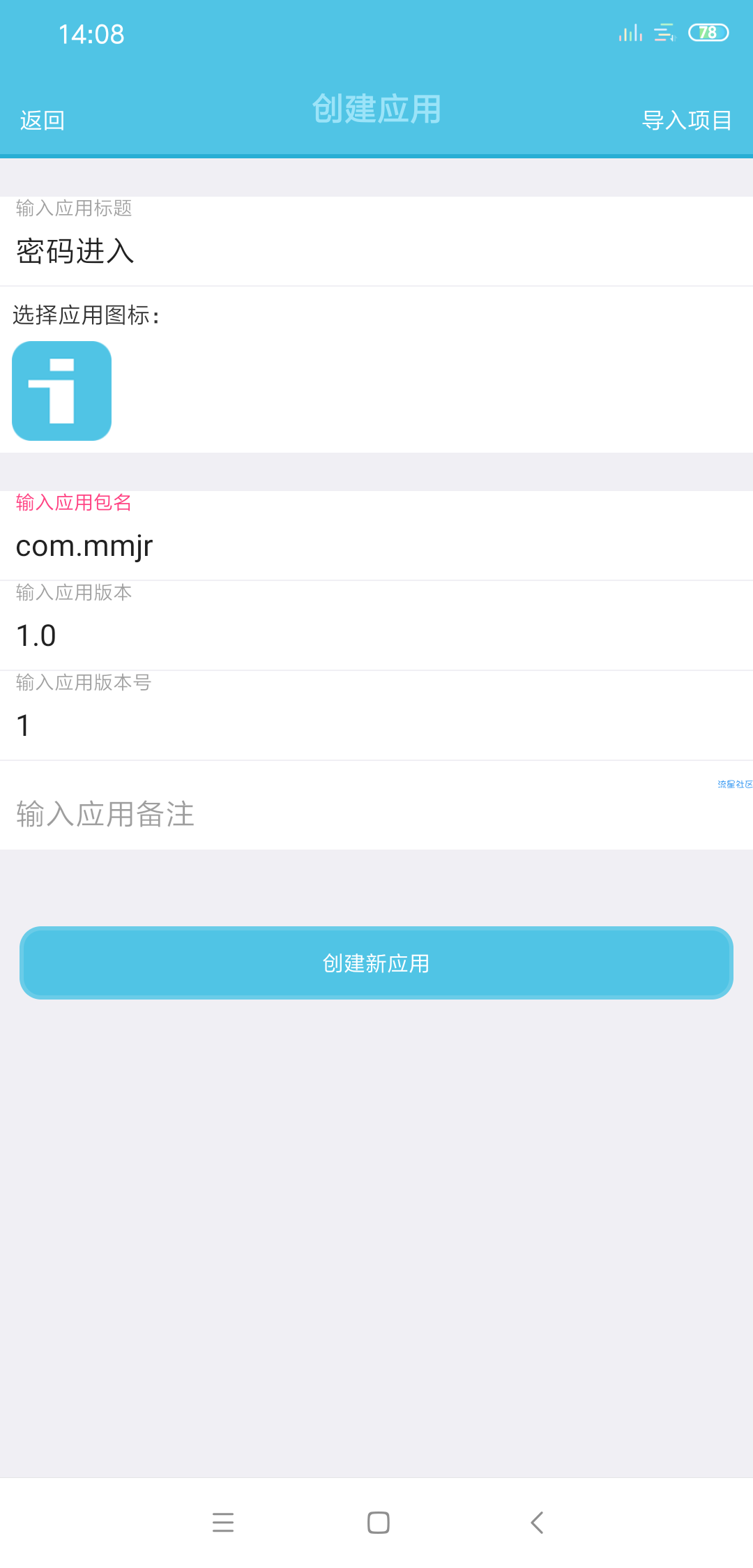Edit the app title field 密码进入
Screen dimensions: 753x1568
point(376,251)
